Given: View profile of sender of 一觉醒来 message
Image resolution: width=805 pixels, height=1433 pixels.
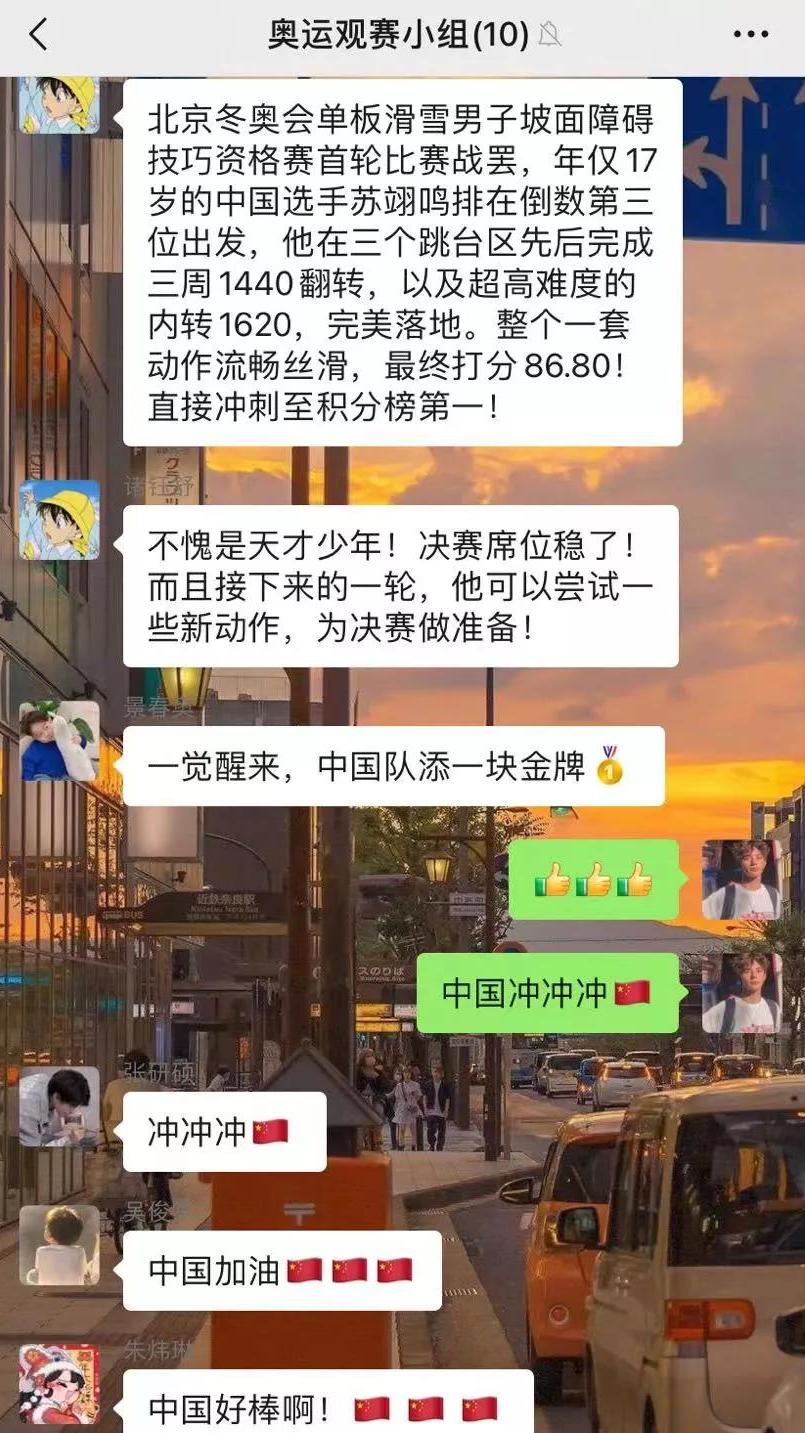Looking at the screenshot, I should pyautogui.click(x=59, y=741).
